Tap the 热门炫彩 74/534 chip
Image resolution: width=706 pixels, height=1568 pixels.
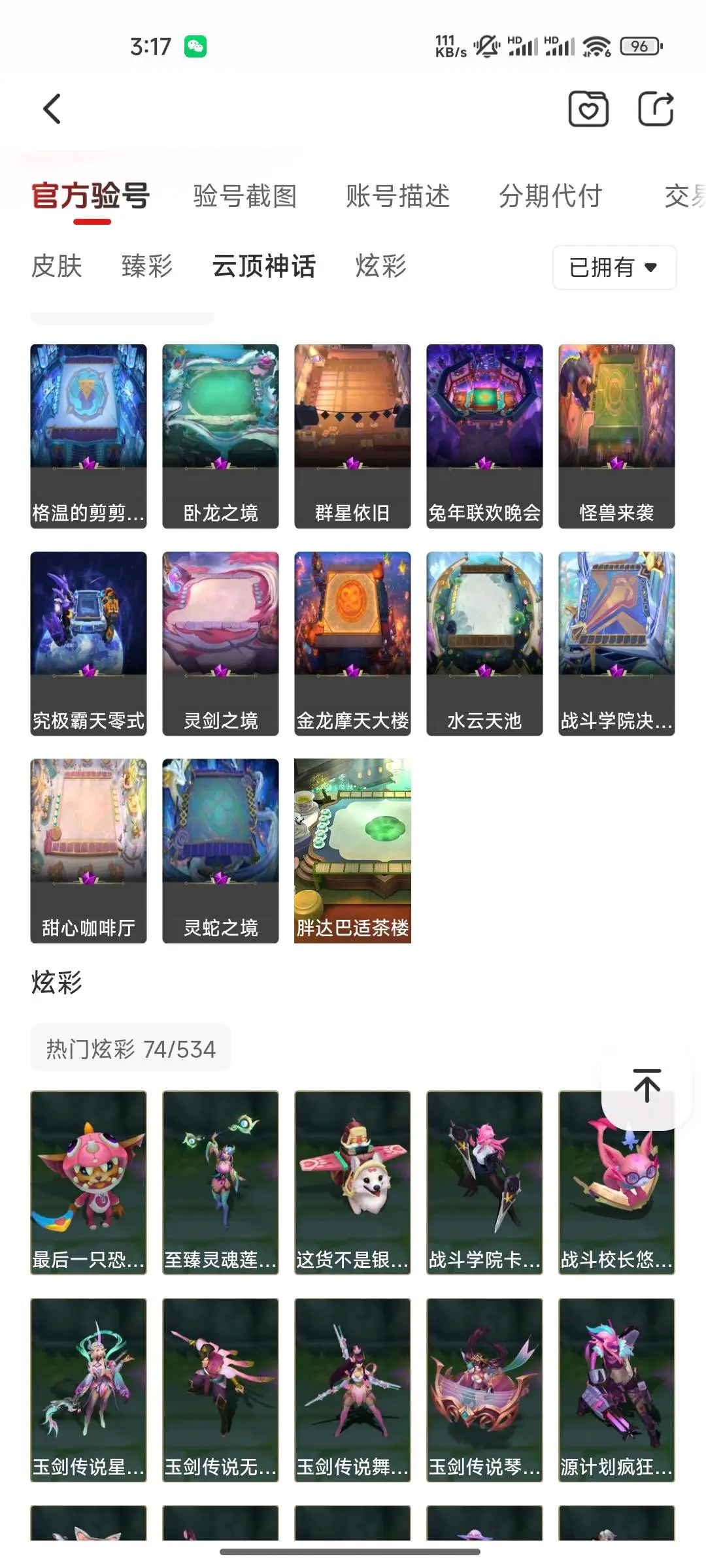[x=131, y=1049]
